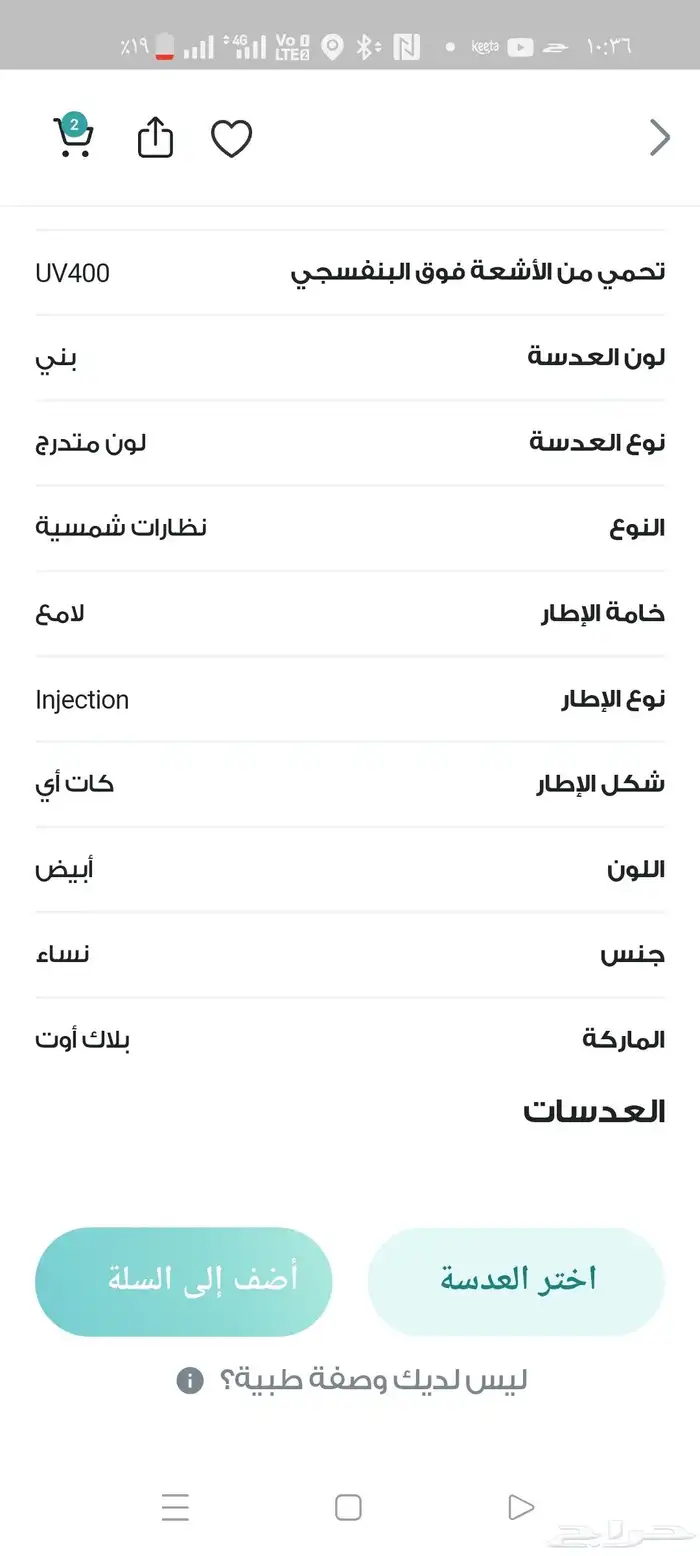Go back using the top arrow
700x1556 pixels.
click(x=659, y=138)
